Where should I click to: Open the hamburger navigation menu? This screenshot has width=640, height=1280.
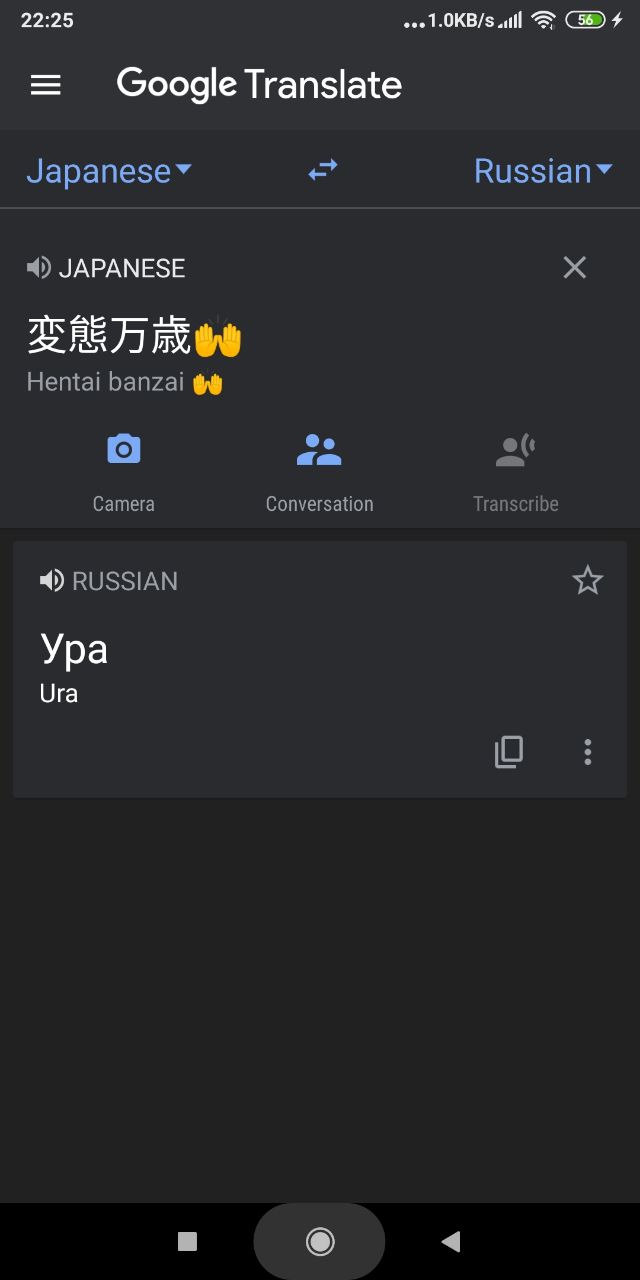click(x=46, y=85)
